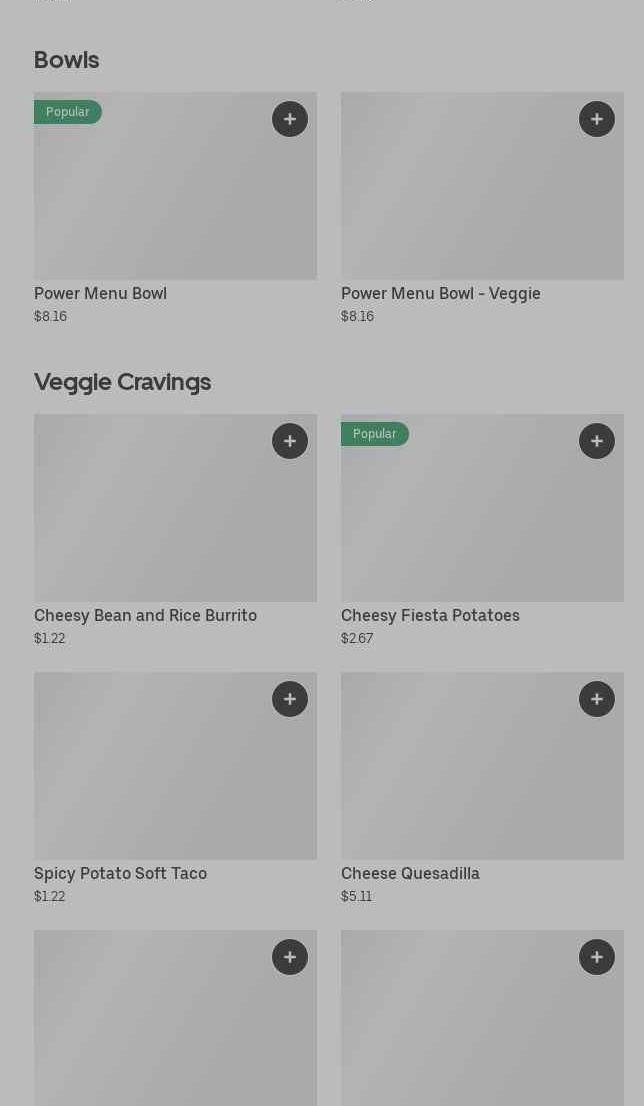Screen dimensions: 644x1106
Task: Add Cheesy Fiesta Potatoes to order
Action: click(597, 441)
